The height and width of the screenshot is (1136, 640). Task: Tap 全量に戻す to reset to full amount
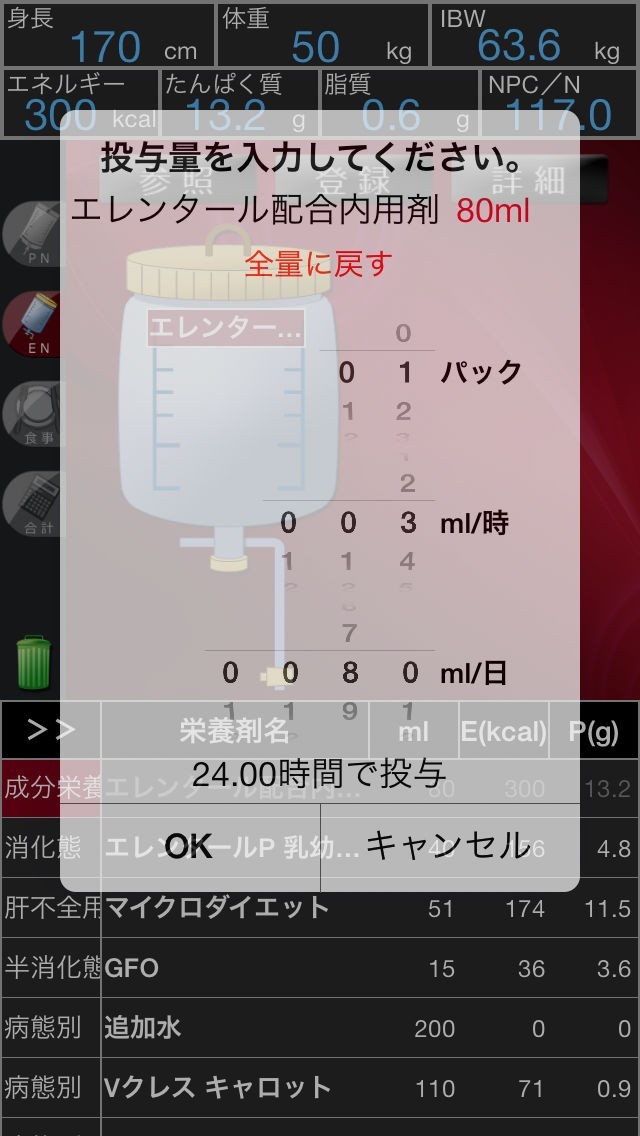319,264
